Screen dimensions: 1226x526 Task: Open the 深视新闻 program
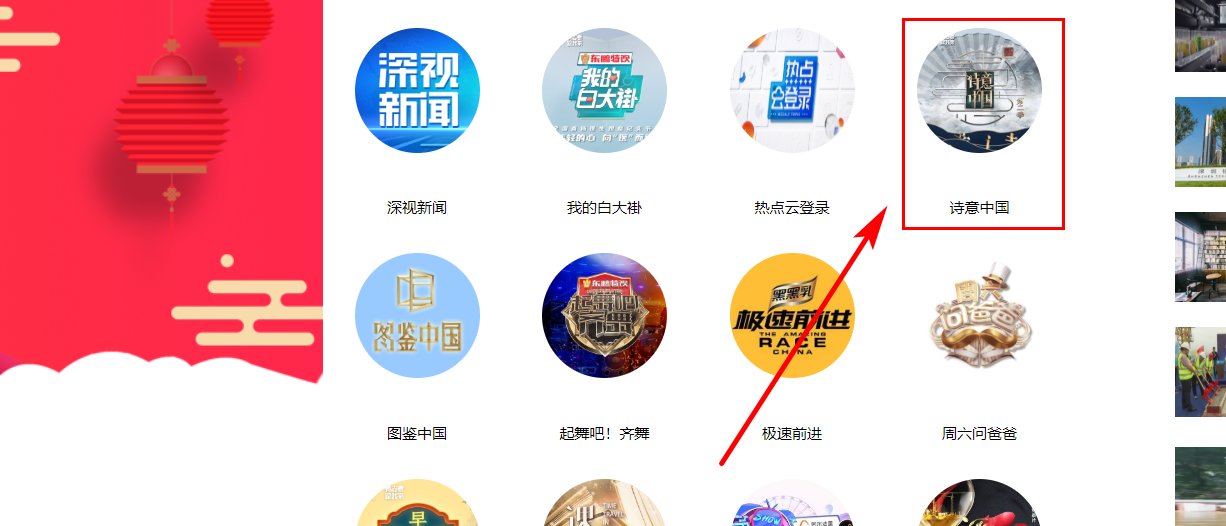pos(417,91)
